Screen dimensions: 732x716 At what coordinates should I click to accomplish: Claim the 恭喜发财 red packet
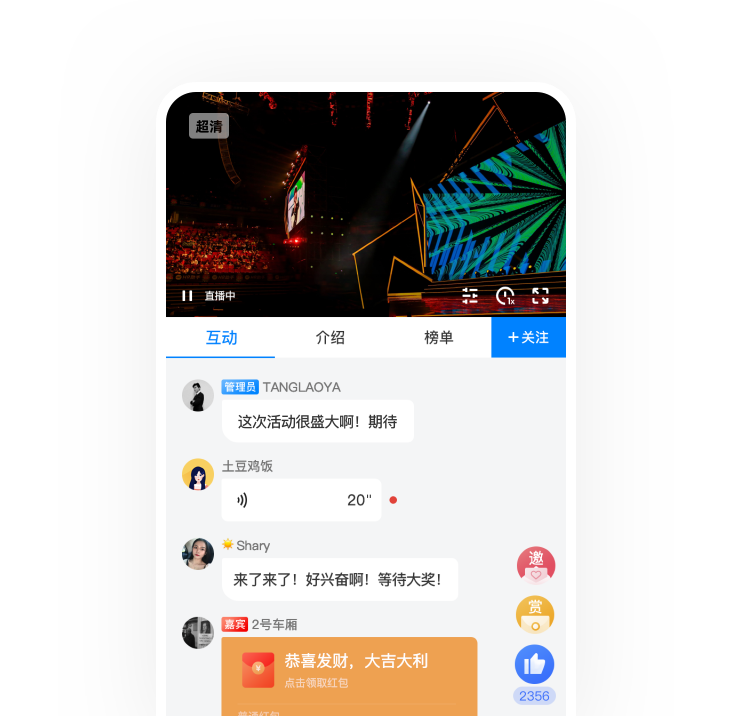[x=349, y=670]
